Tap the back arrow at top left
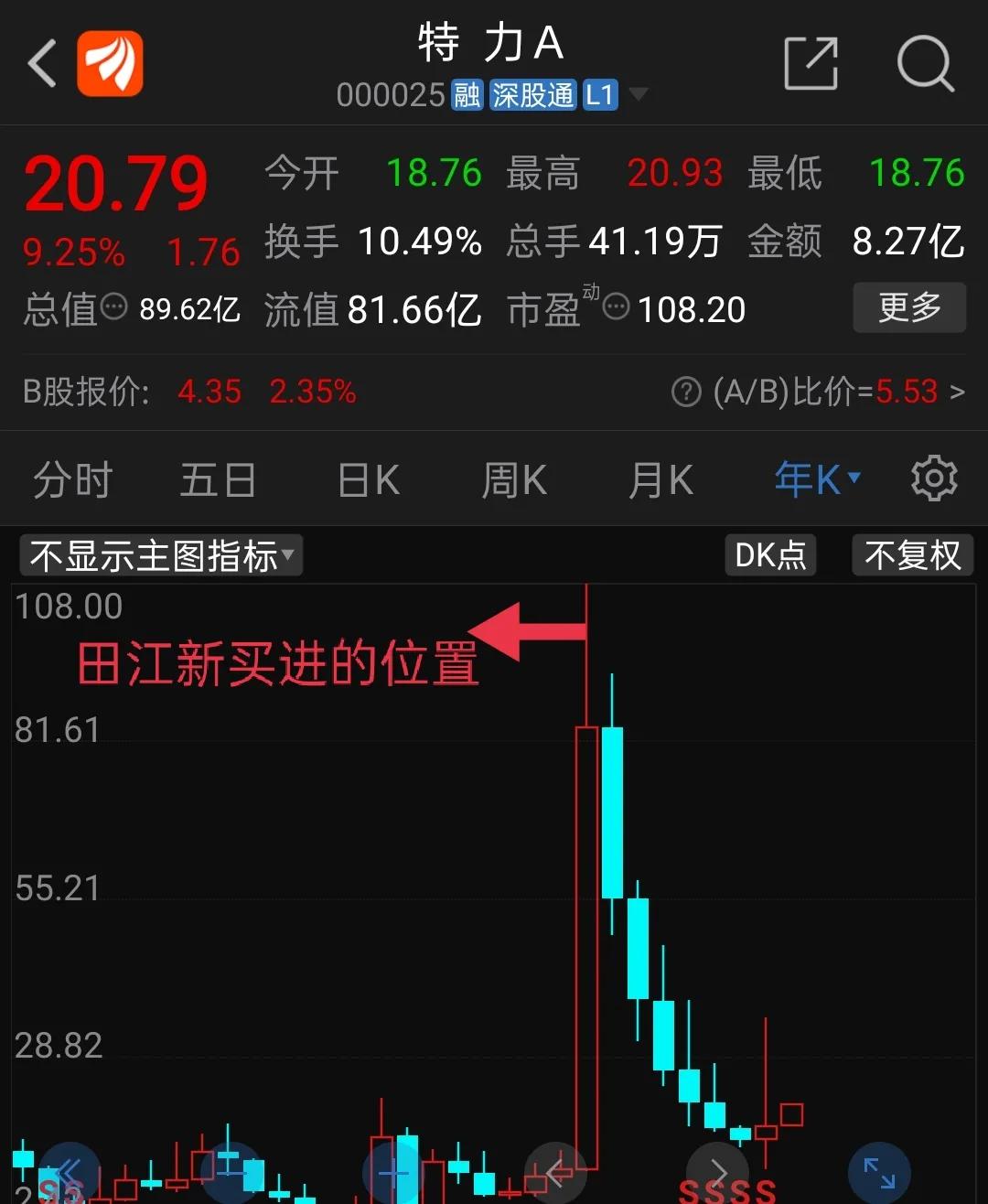The image size is (988, 1204). [39, 64]
